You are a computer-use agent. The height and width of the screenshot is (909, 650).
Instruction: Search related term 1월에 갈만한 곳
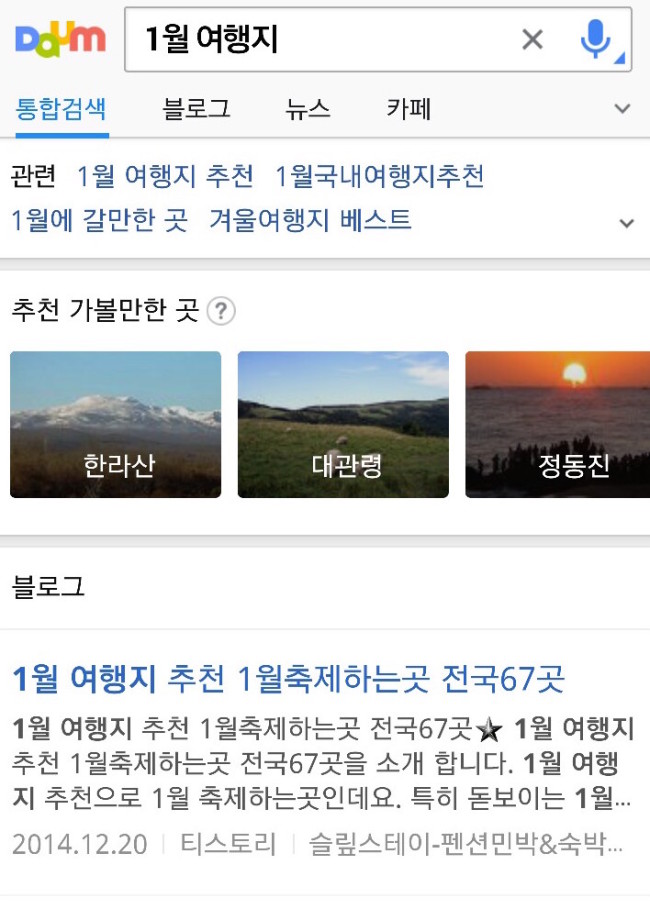pos(99,220)
